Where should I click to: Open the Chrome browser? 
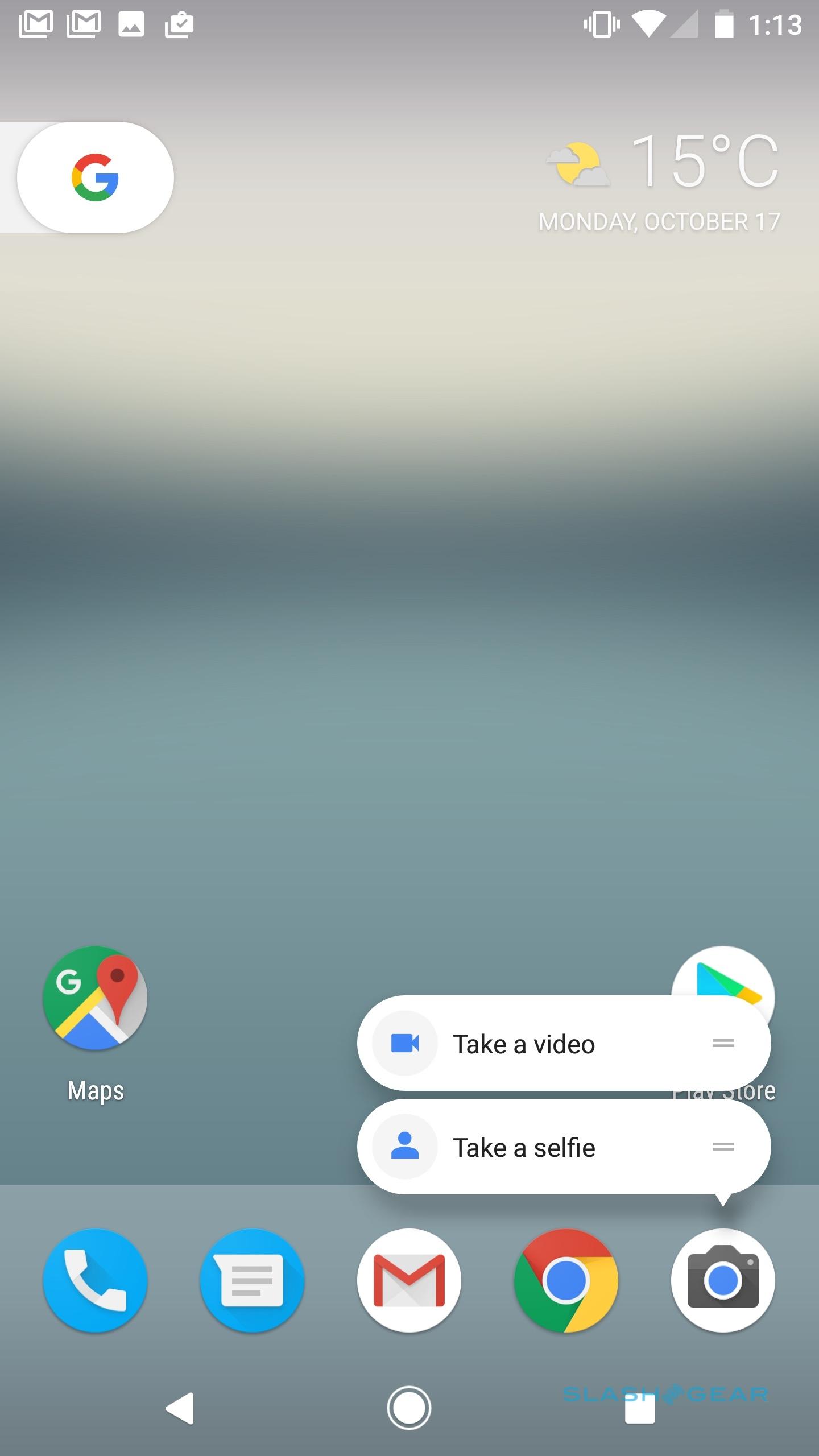click(566, 1281)
